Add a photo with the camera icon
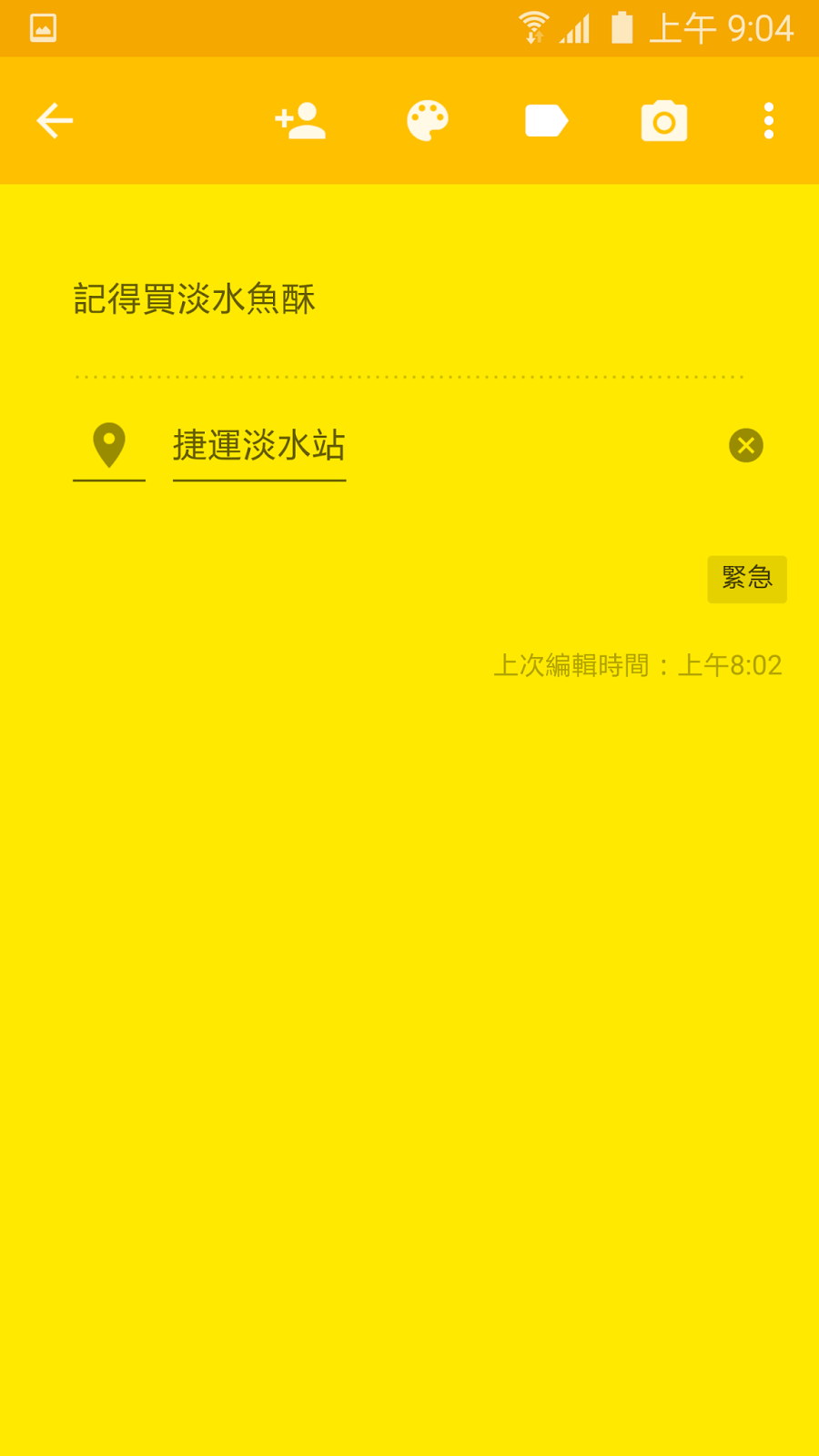The image size is (819, 1456). point(664,120)
